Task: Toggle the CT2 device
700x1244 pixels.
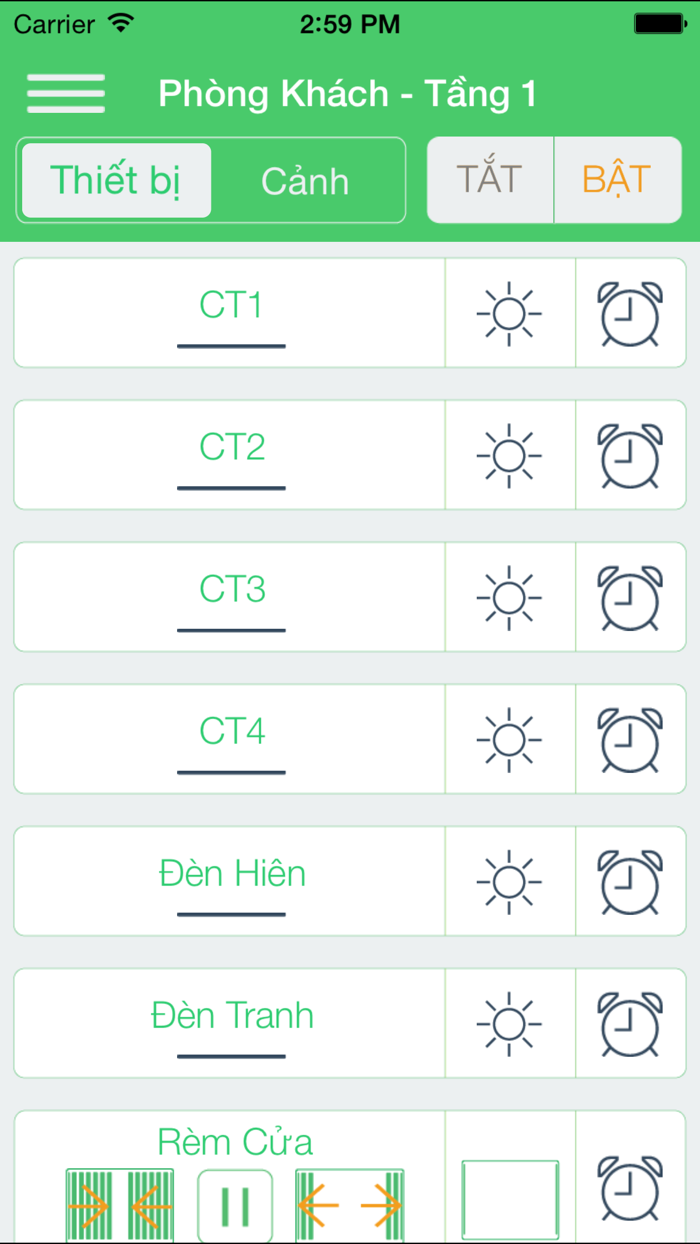Action: [x=230, y=455]
